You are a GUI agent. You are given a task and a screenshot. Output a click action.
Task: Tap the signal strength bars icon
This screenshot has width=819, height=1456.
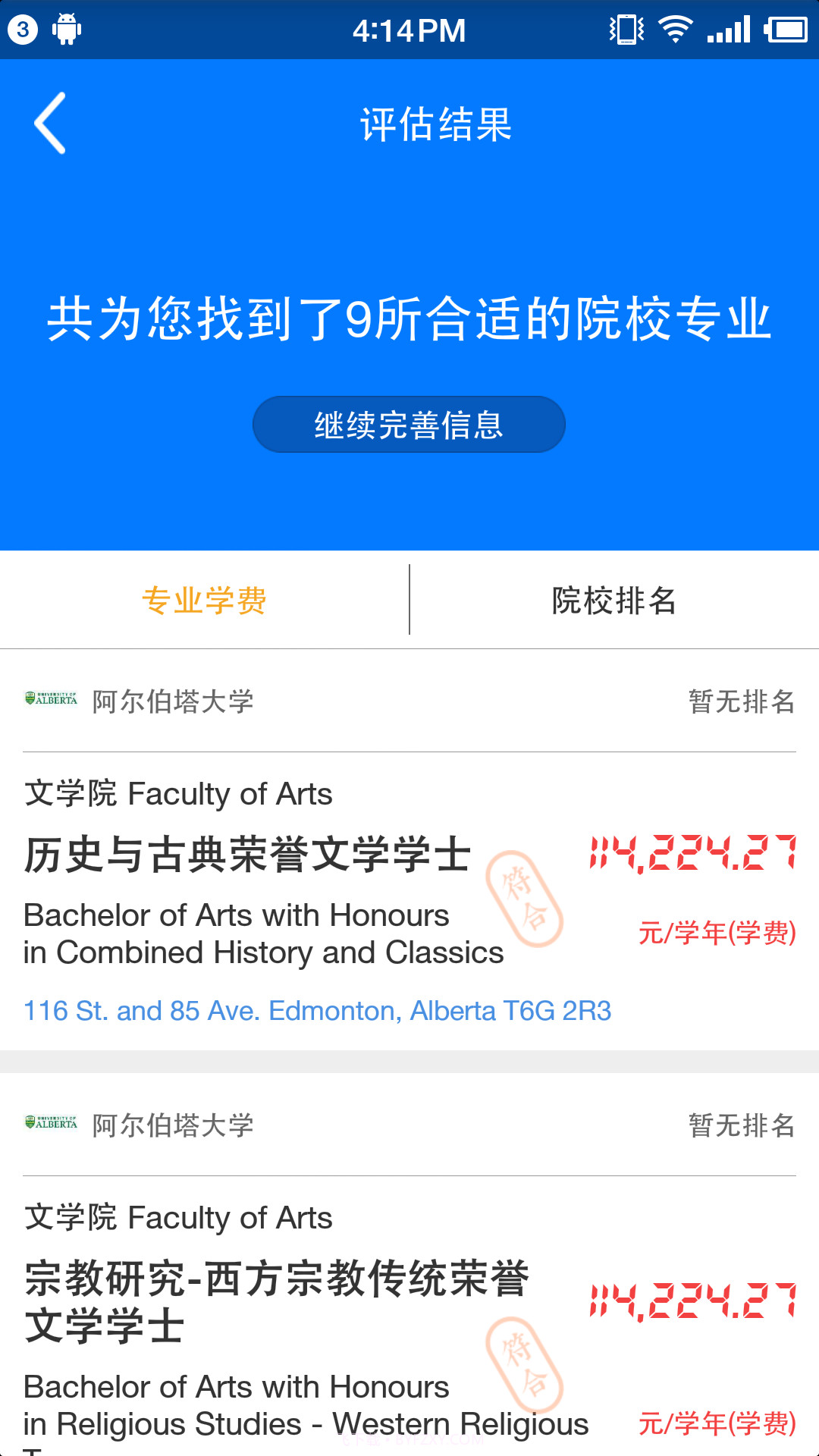[x=728, y=29]
